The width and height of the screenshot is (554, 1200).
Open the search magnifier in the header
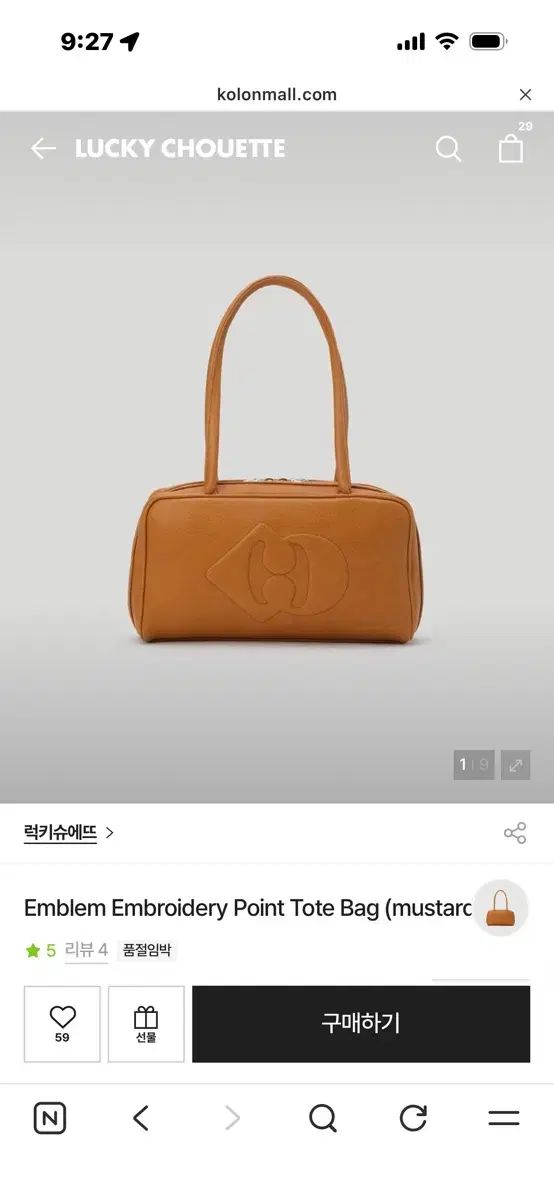pos(449,149)
